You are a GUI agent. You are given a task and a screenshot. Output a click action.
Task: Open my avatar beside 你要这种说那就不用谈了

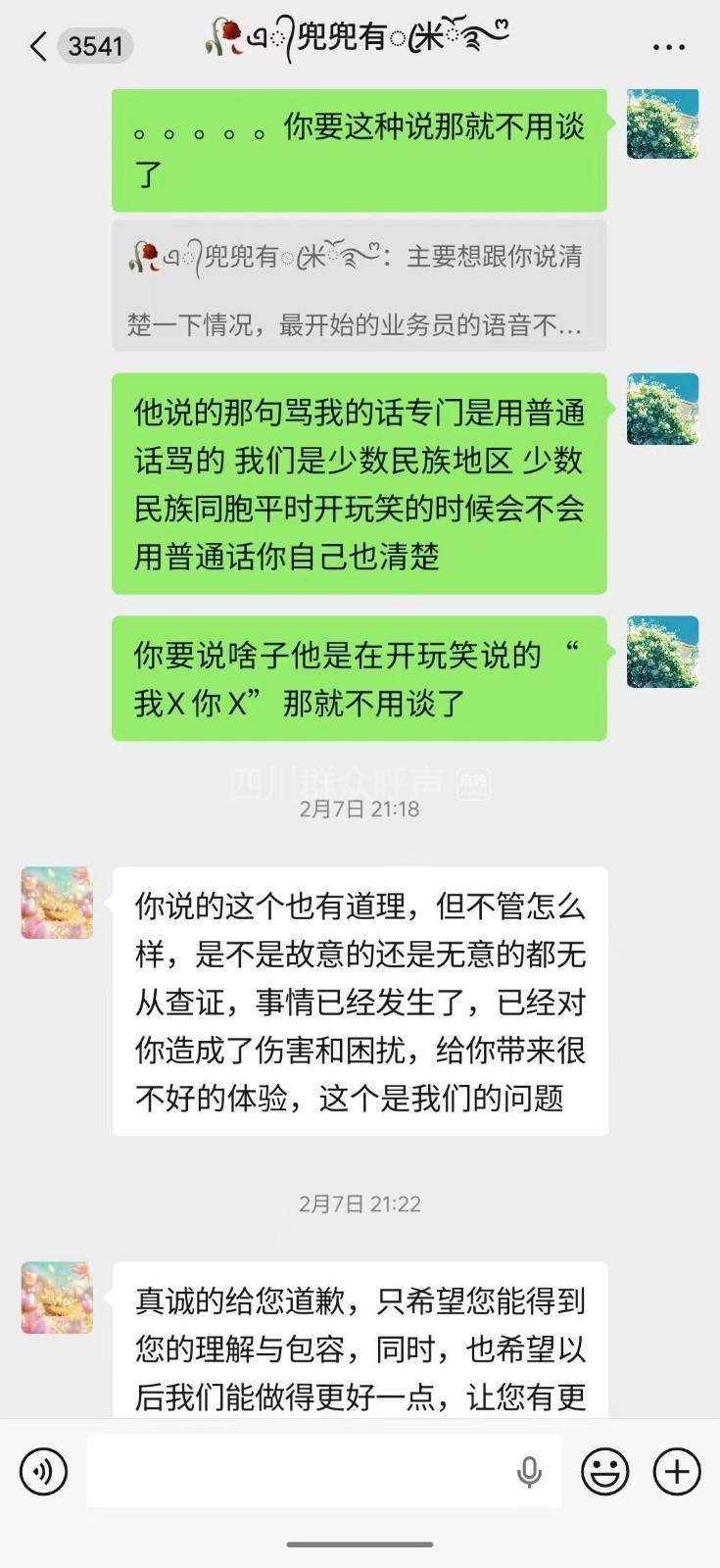pos(662,123)
